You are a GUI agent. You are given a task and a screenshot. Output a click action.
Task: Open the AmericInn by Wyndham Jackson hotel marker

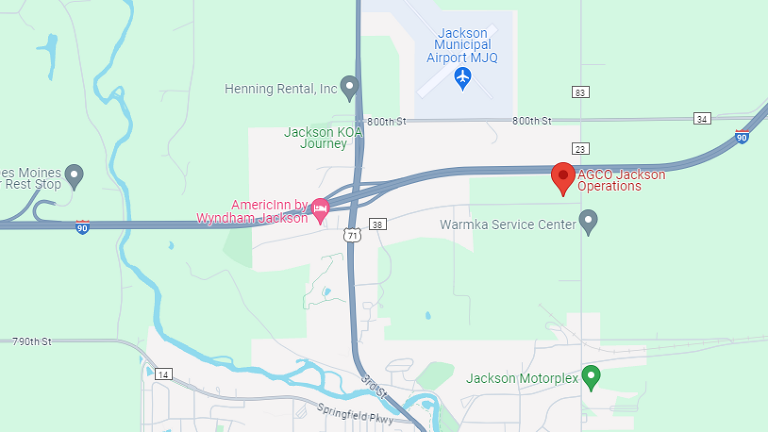click(x=320, y=209)
